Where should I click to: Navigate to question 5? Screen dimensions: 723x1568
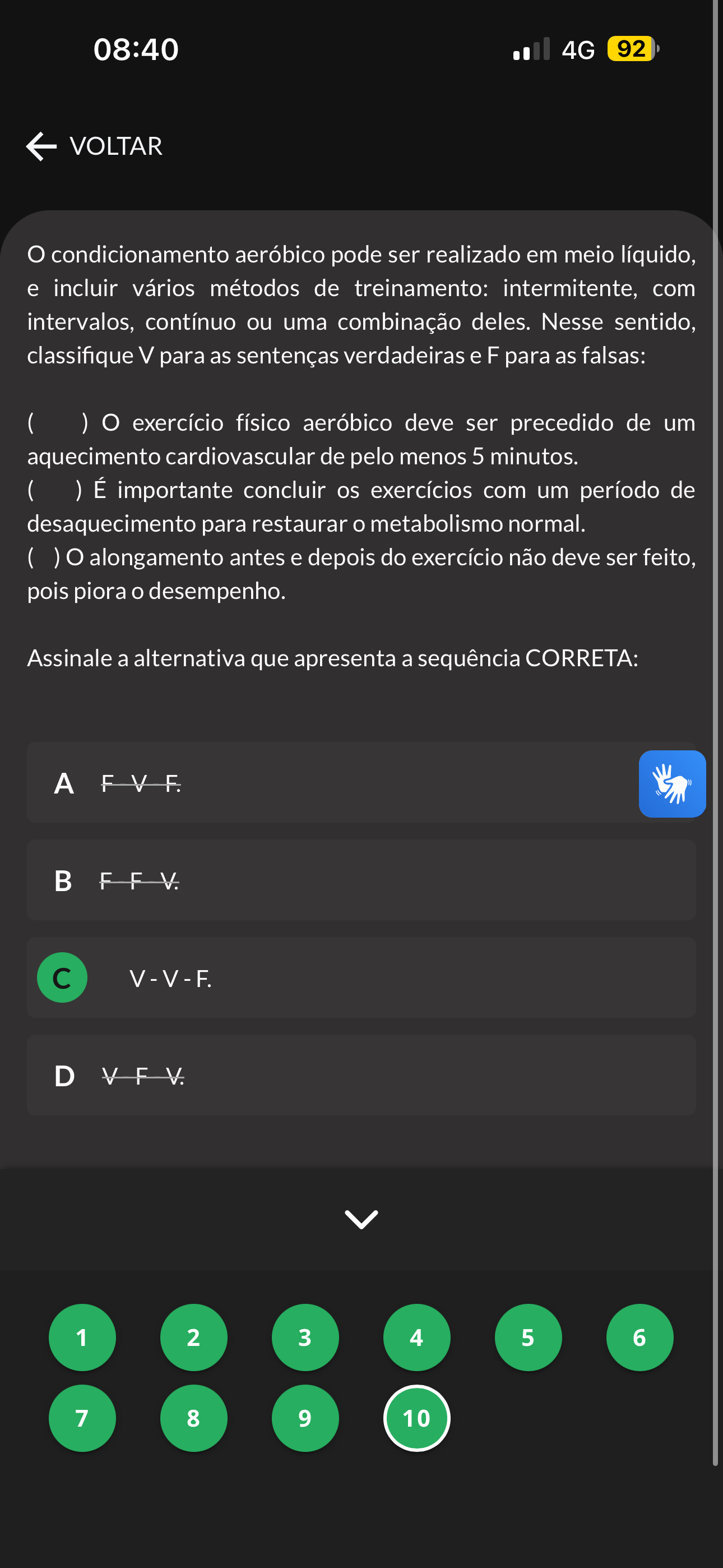pyautogui.click(x=527, y=1337)
